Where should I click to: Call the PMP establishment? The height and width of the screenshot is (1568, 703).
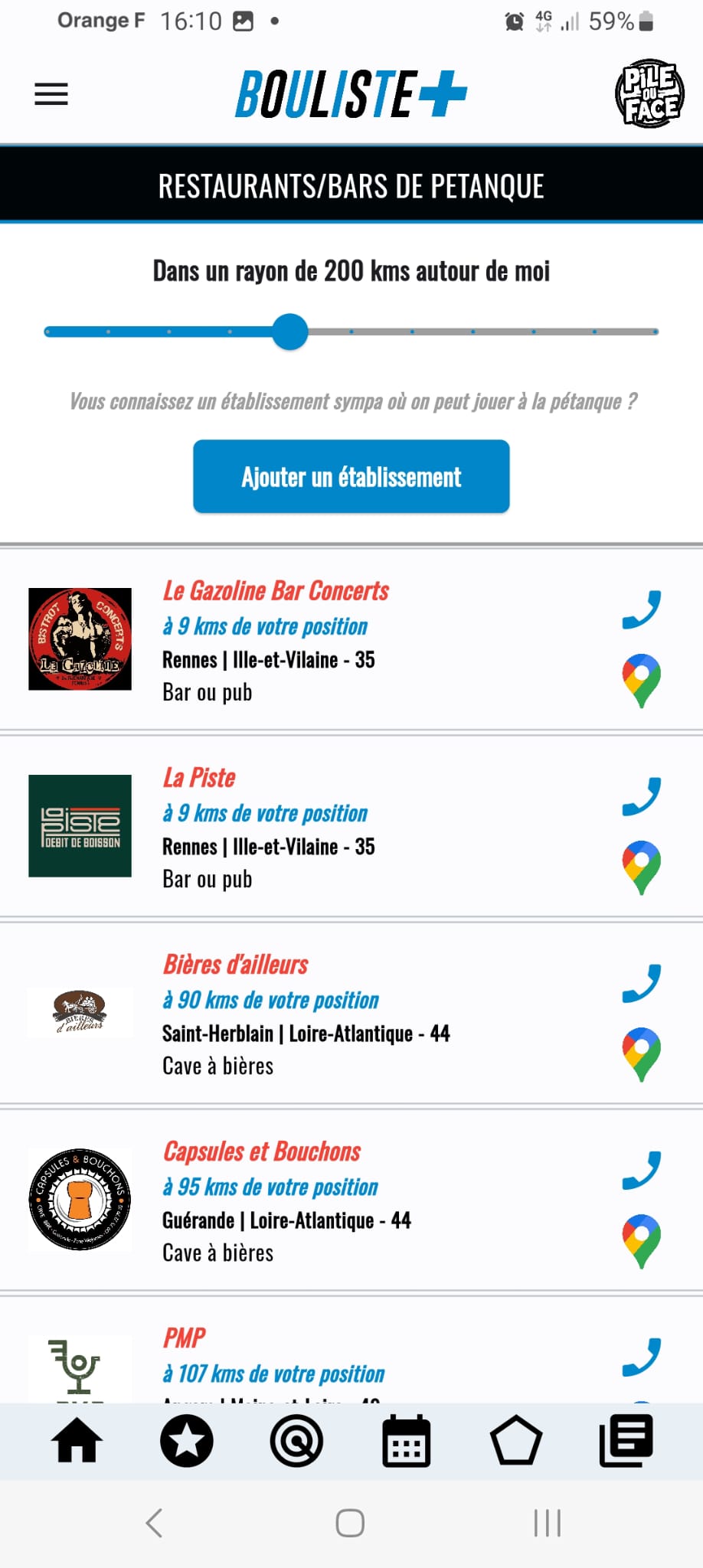pos(642,1357)
